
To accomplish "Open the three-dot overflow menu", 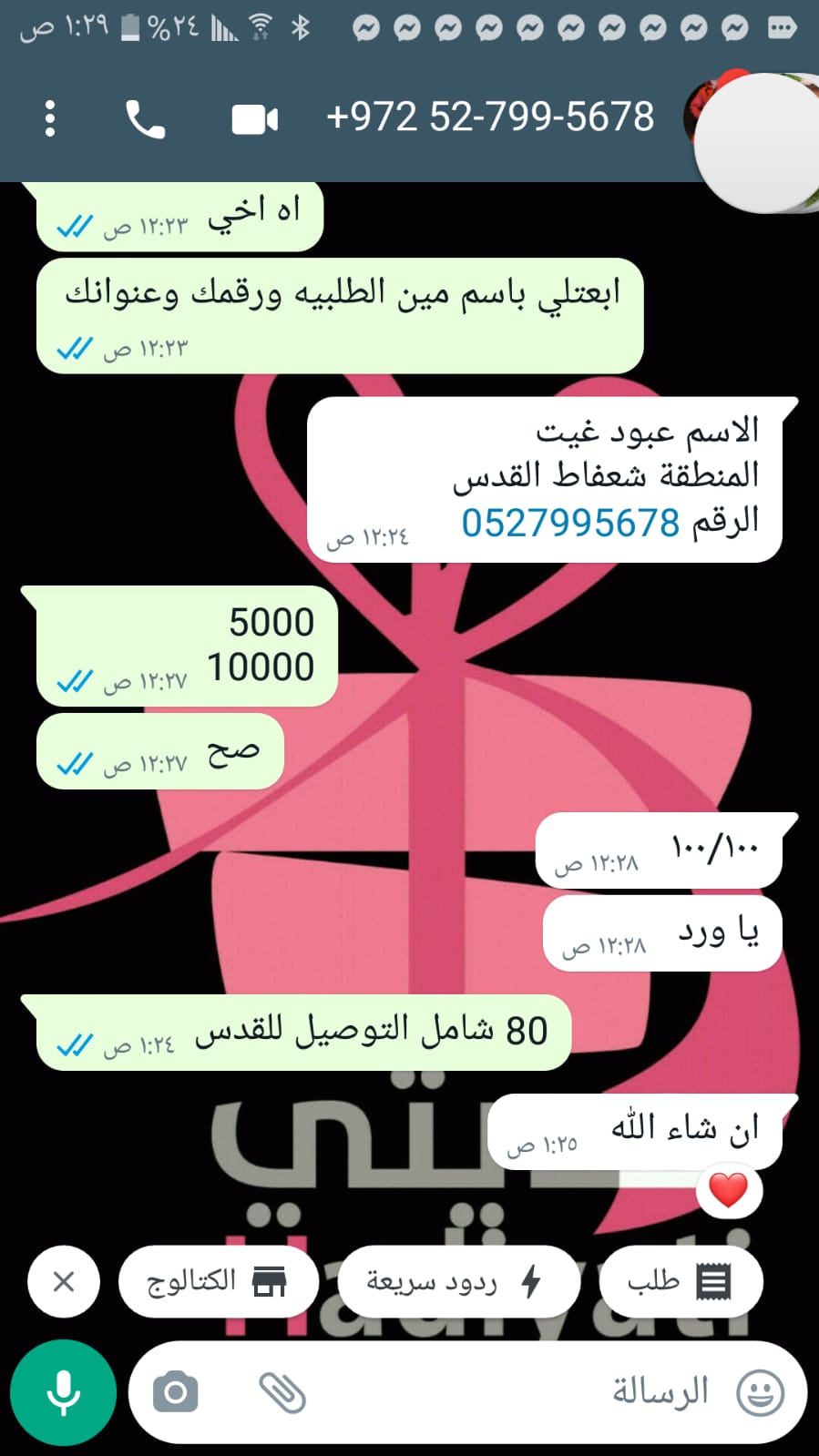I will point(50,118).
